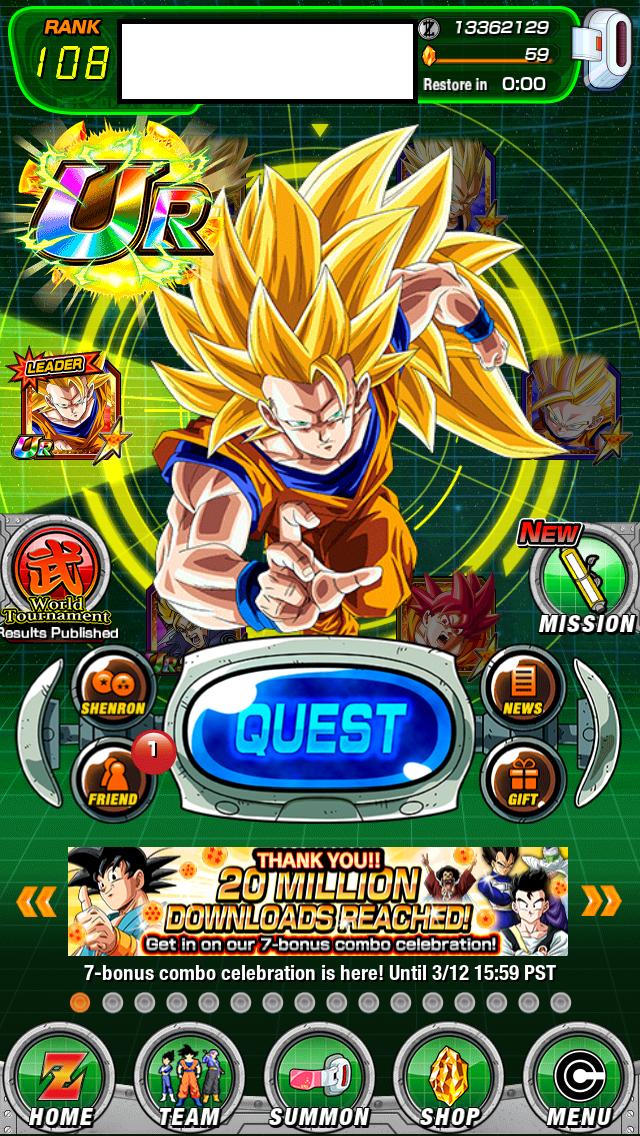Open the Menu tab

click(578, 1077)
